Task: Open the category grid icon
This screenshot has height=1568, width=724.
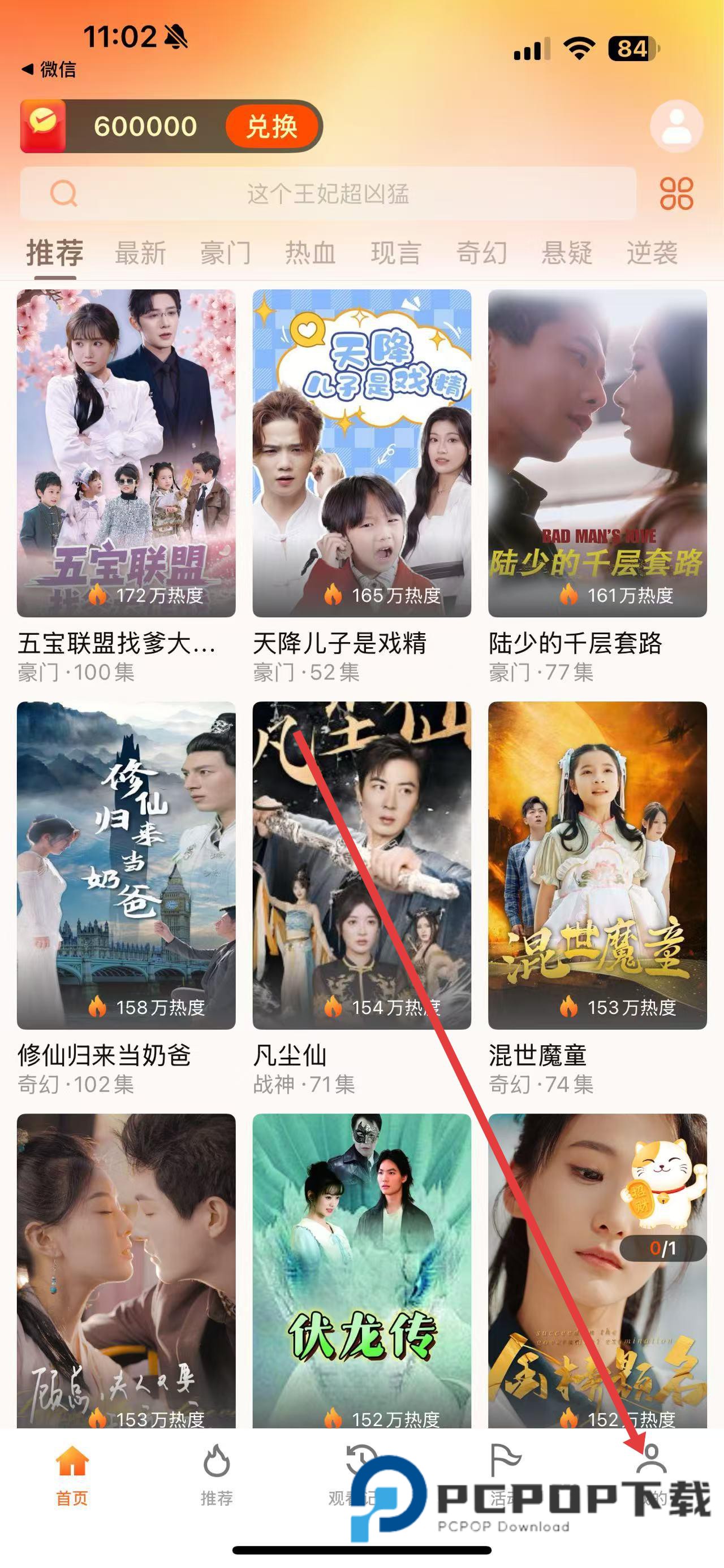Action: click(x=676, y=194)
